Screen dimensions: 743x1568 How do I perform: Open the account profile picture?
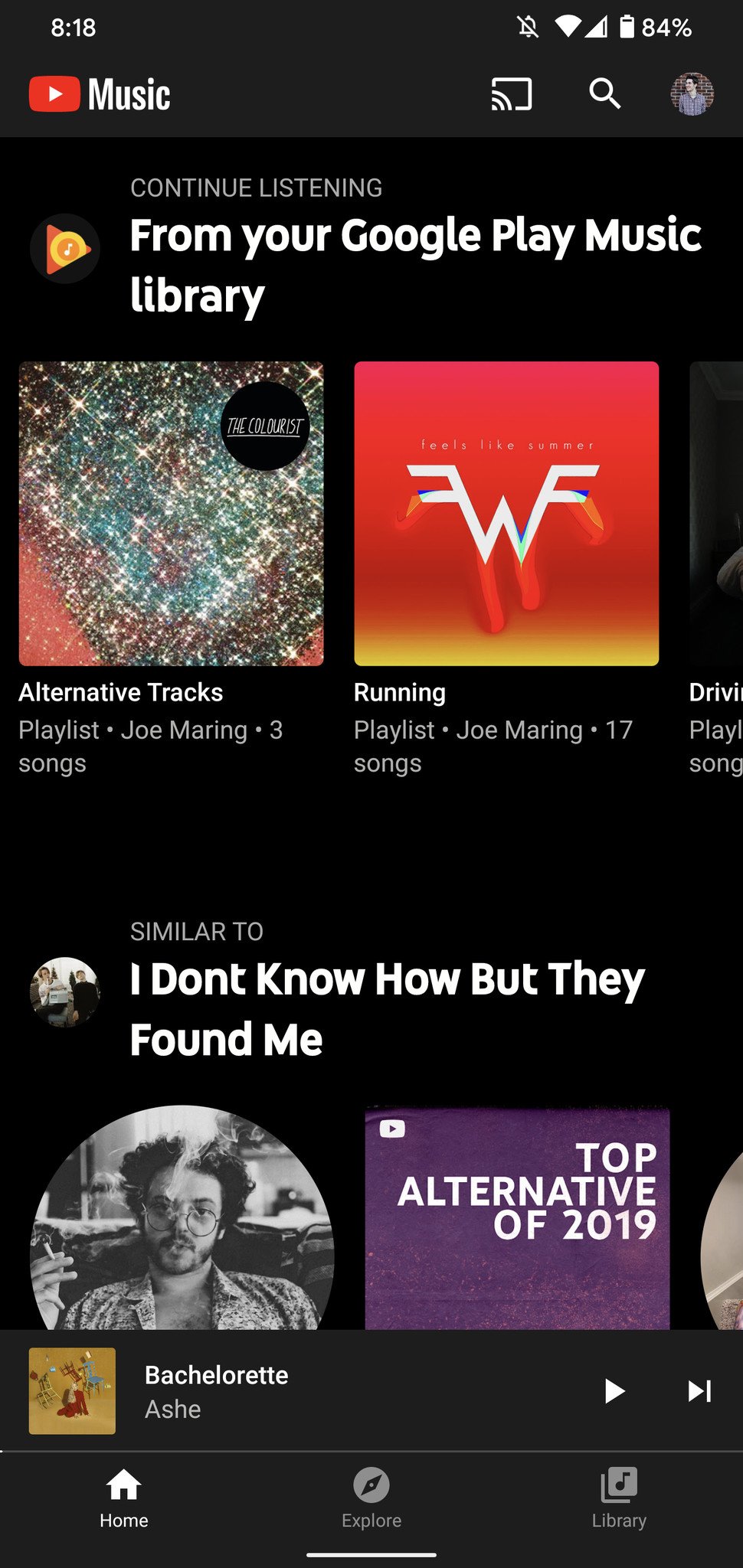(x=692, y=94)
